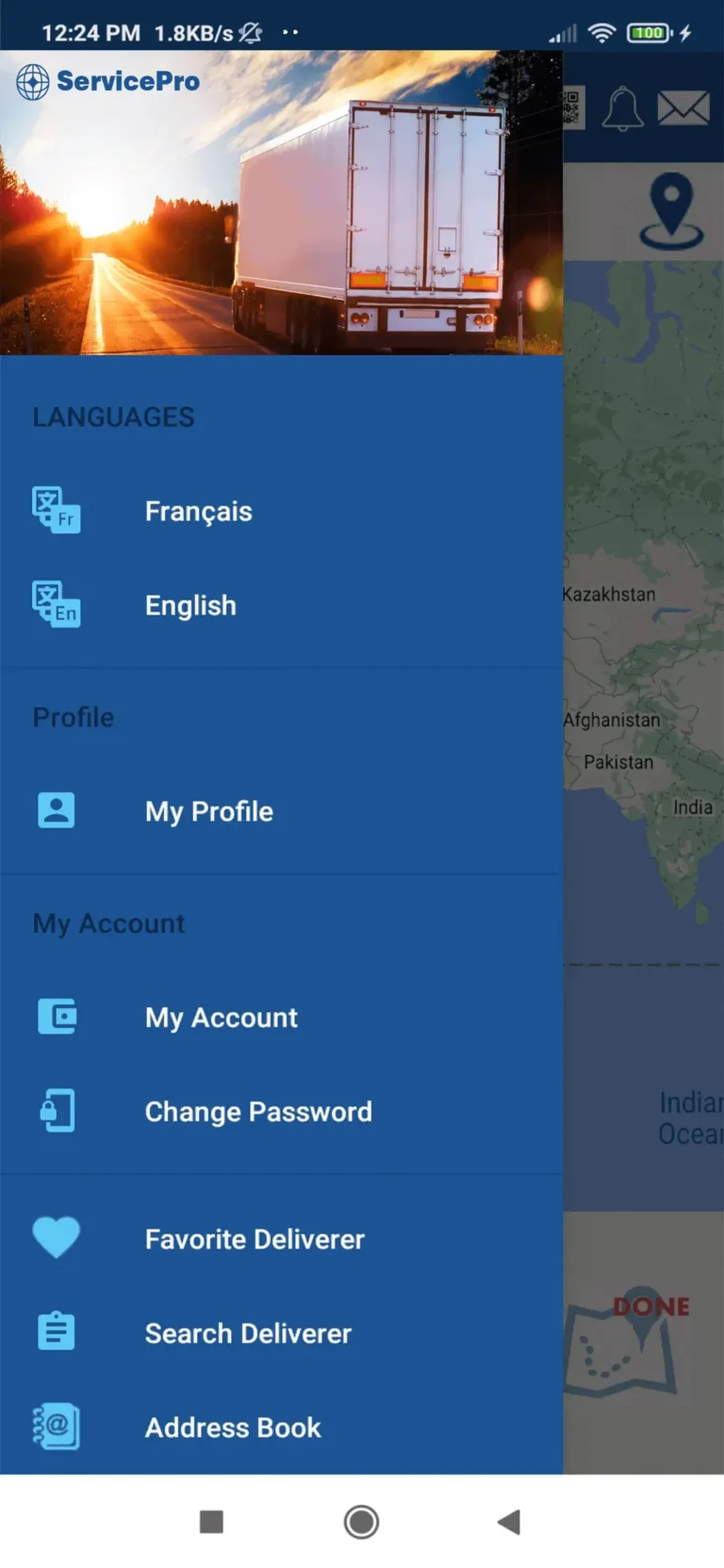Switch language to Français
724x1568 pixels.
coord(198,512)
